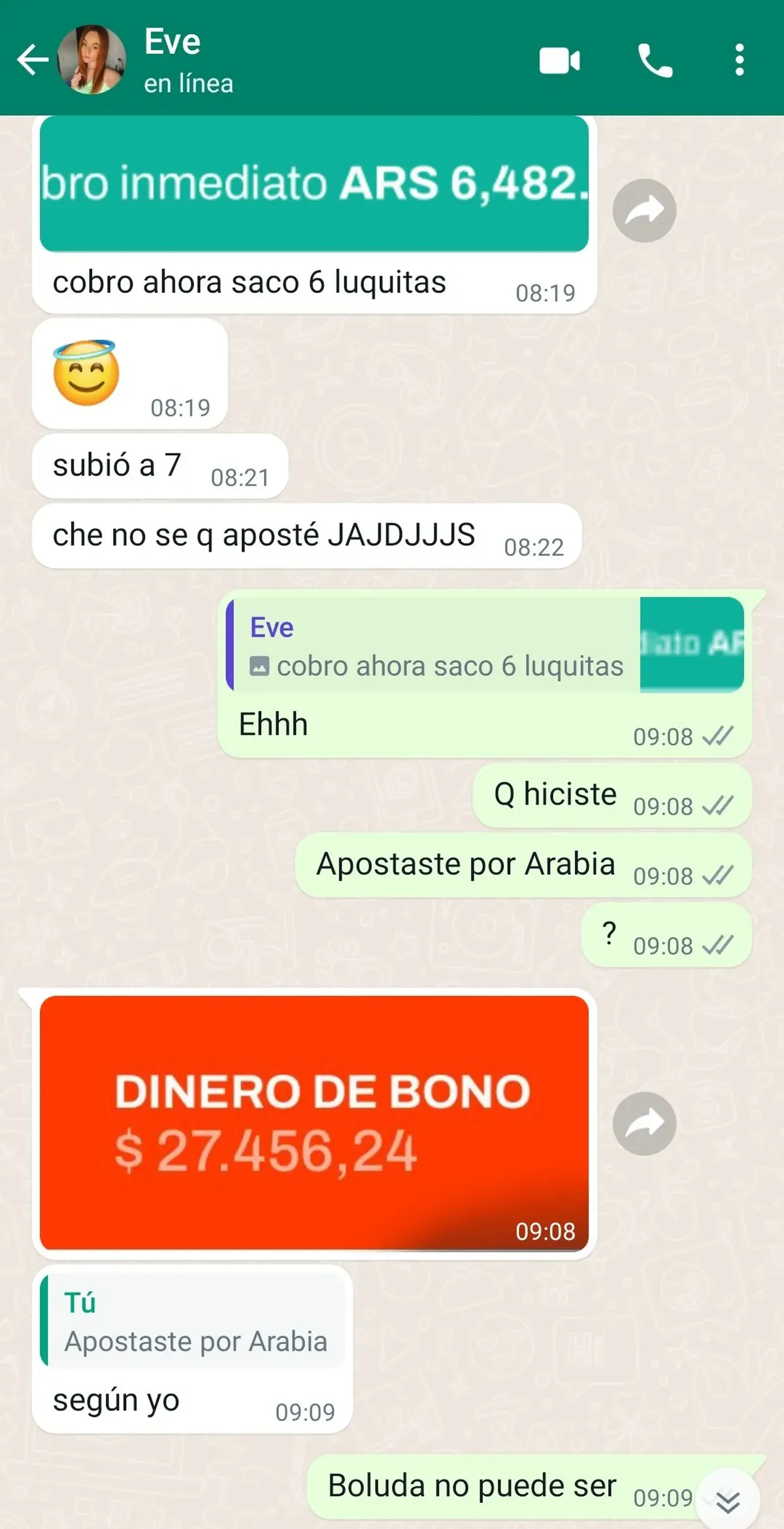784x1529 pixels.
Task: Go back to the chat list
Action: [x=31, y=60]
